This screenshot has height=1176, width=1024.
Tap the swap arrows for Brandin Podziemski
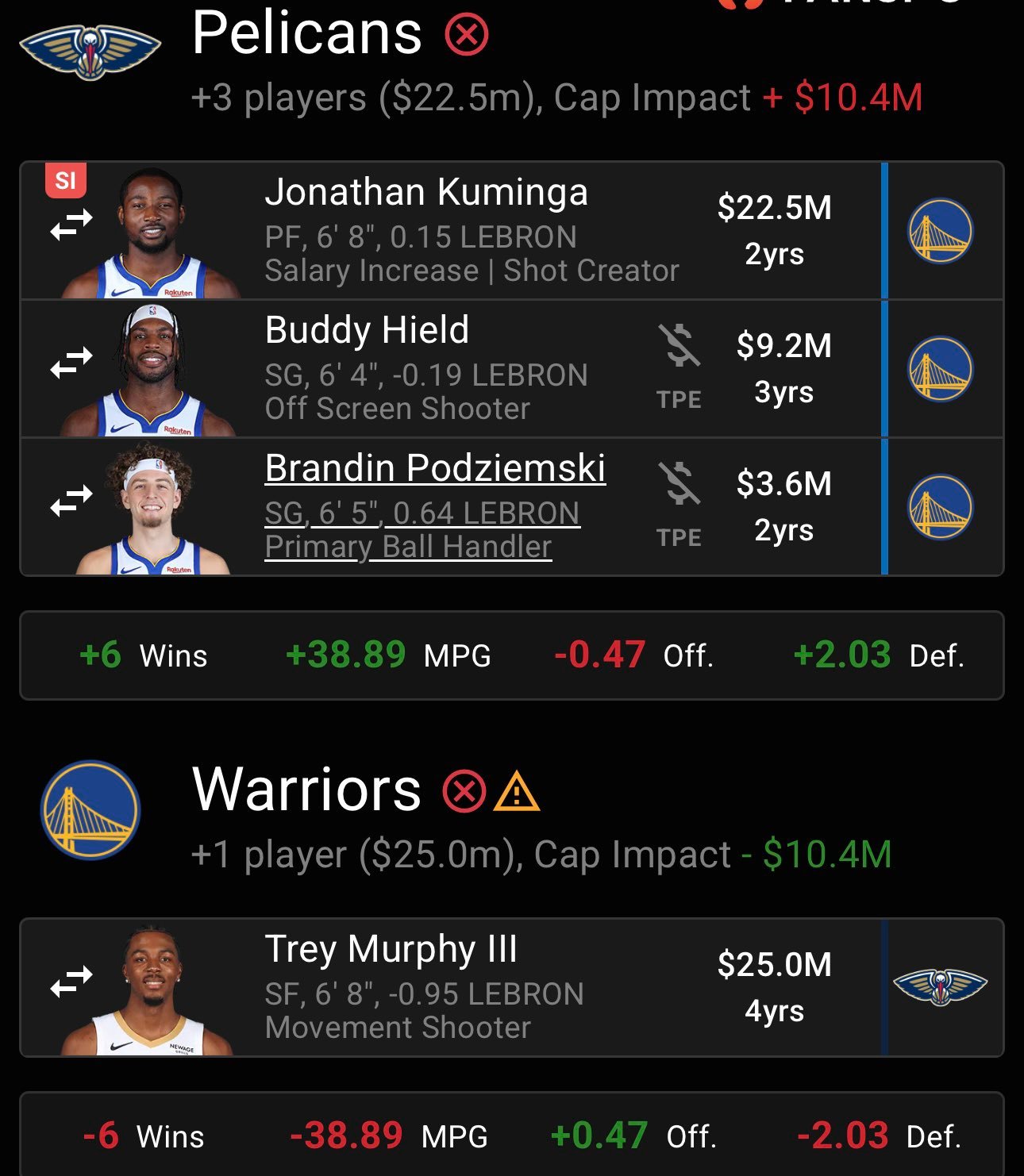(x=71, y=501)
